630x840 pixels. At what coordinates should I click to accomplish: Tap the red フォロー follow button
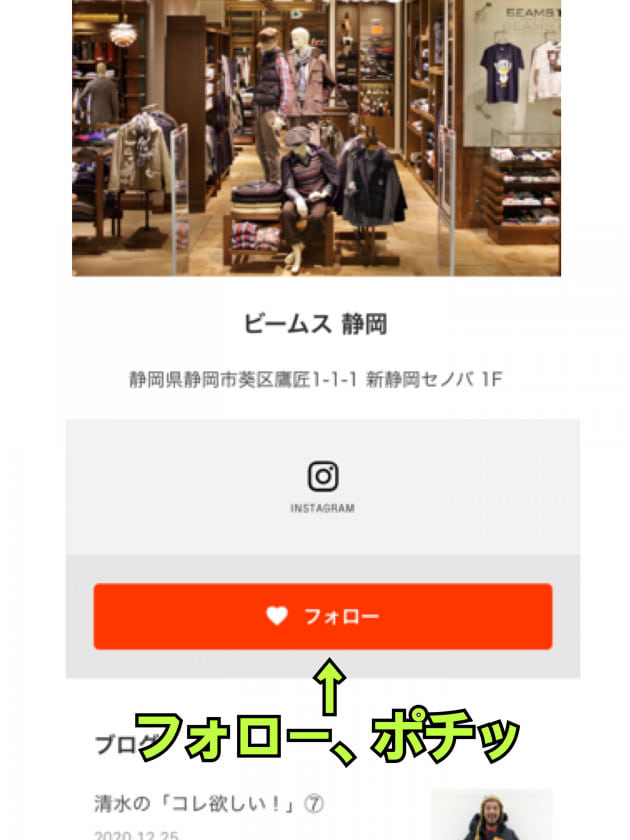click(322, 616)
